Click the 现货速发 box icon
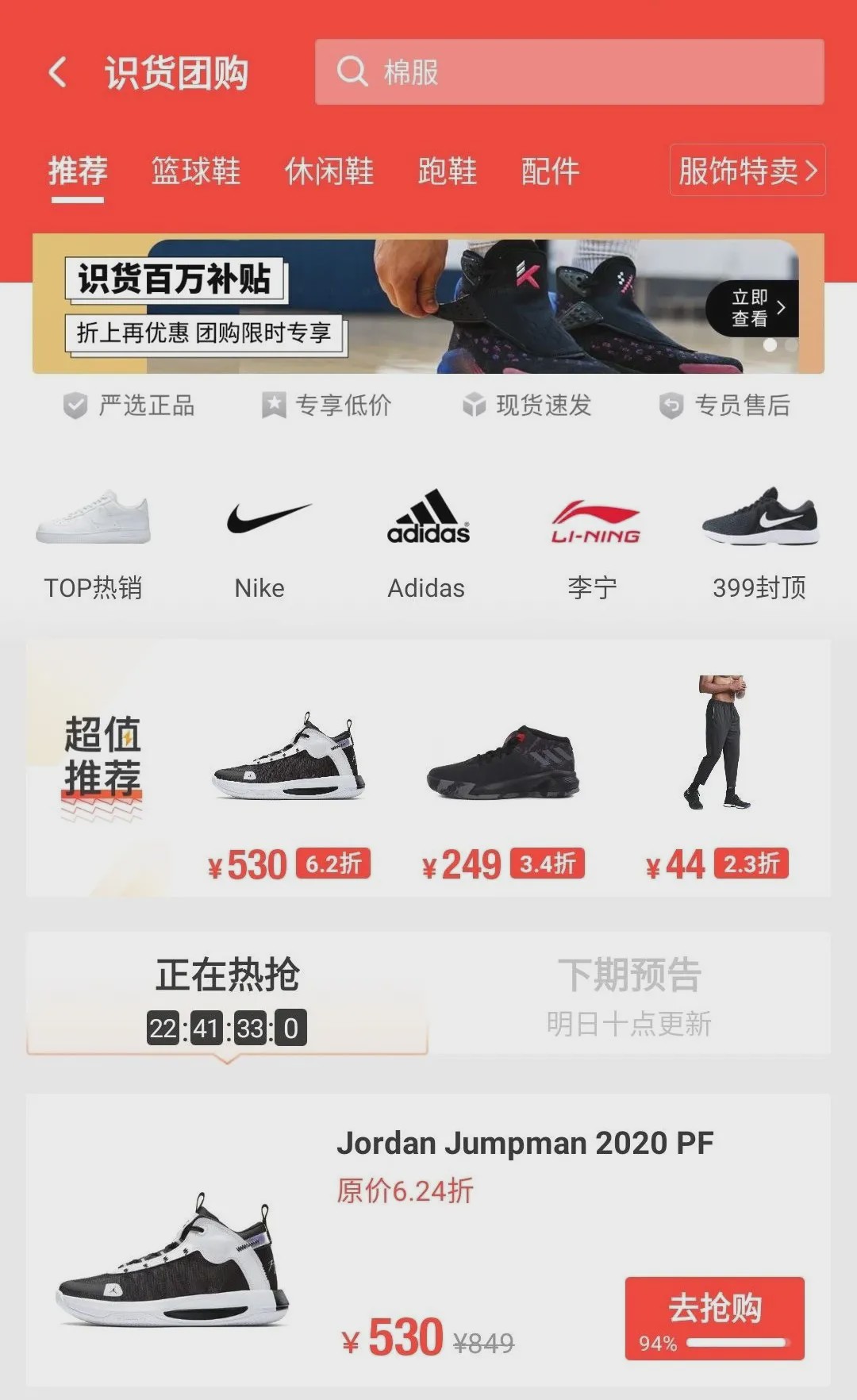This screenshot has width=857, height=1400. click(x=474, y=405)
